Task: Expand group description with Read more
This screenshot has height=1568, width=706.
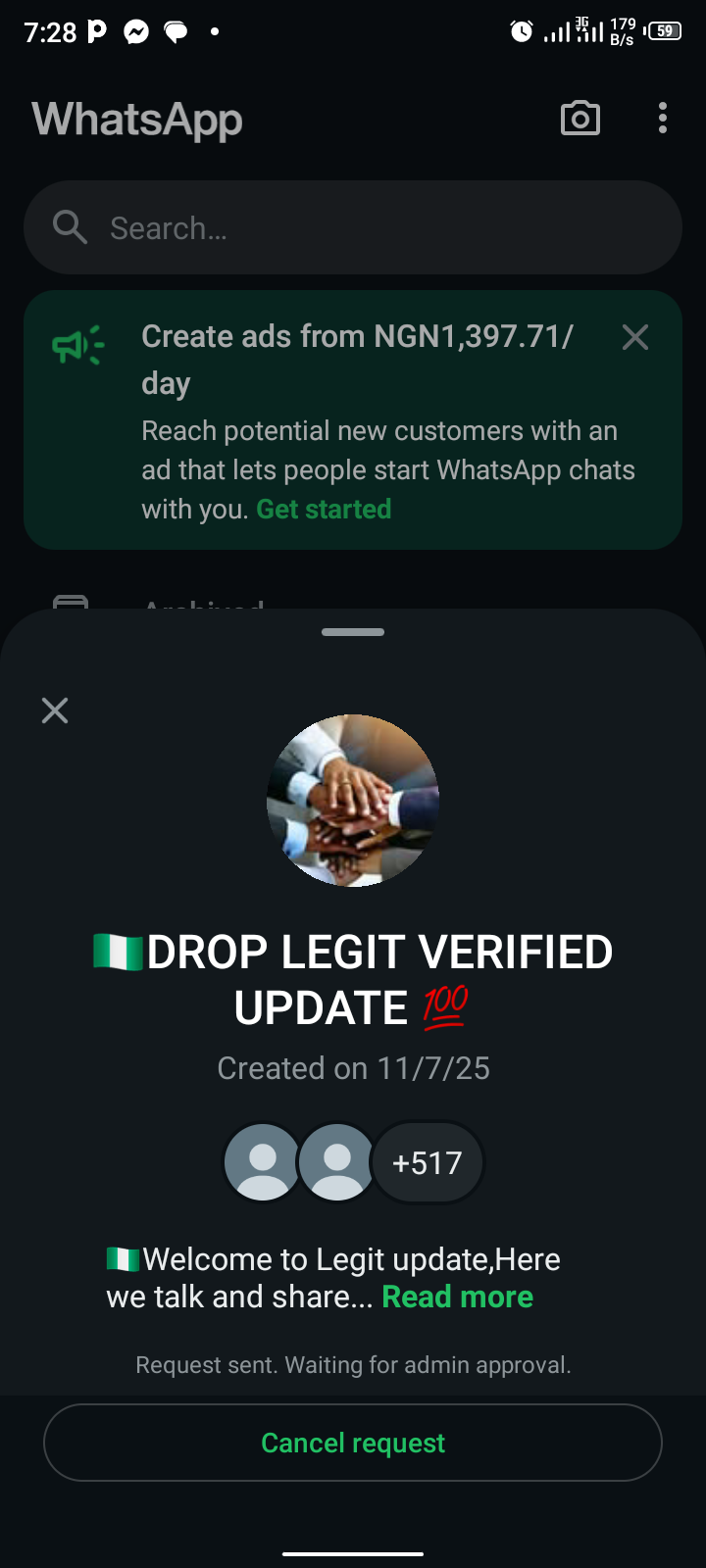Action: 457,1297
